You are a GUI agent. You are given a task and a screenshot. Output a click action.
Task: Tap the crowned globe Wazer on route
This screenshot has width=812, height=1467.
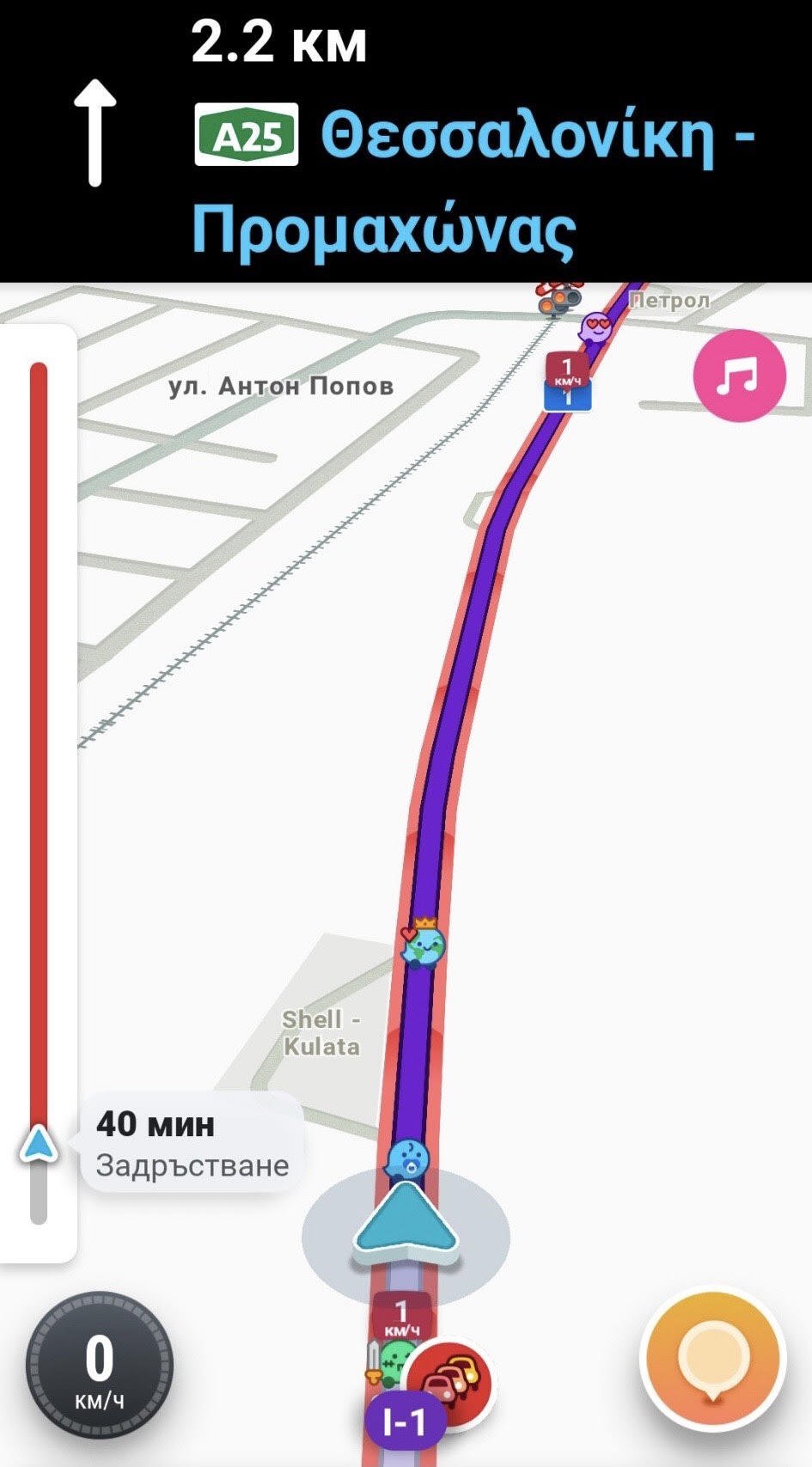click(424, 945)
